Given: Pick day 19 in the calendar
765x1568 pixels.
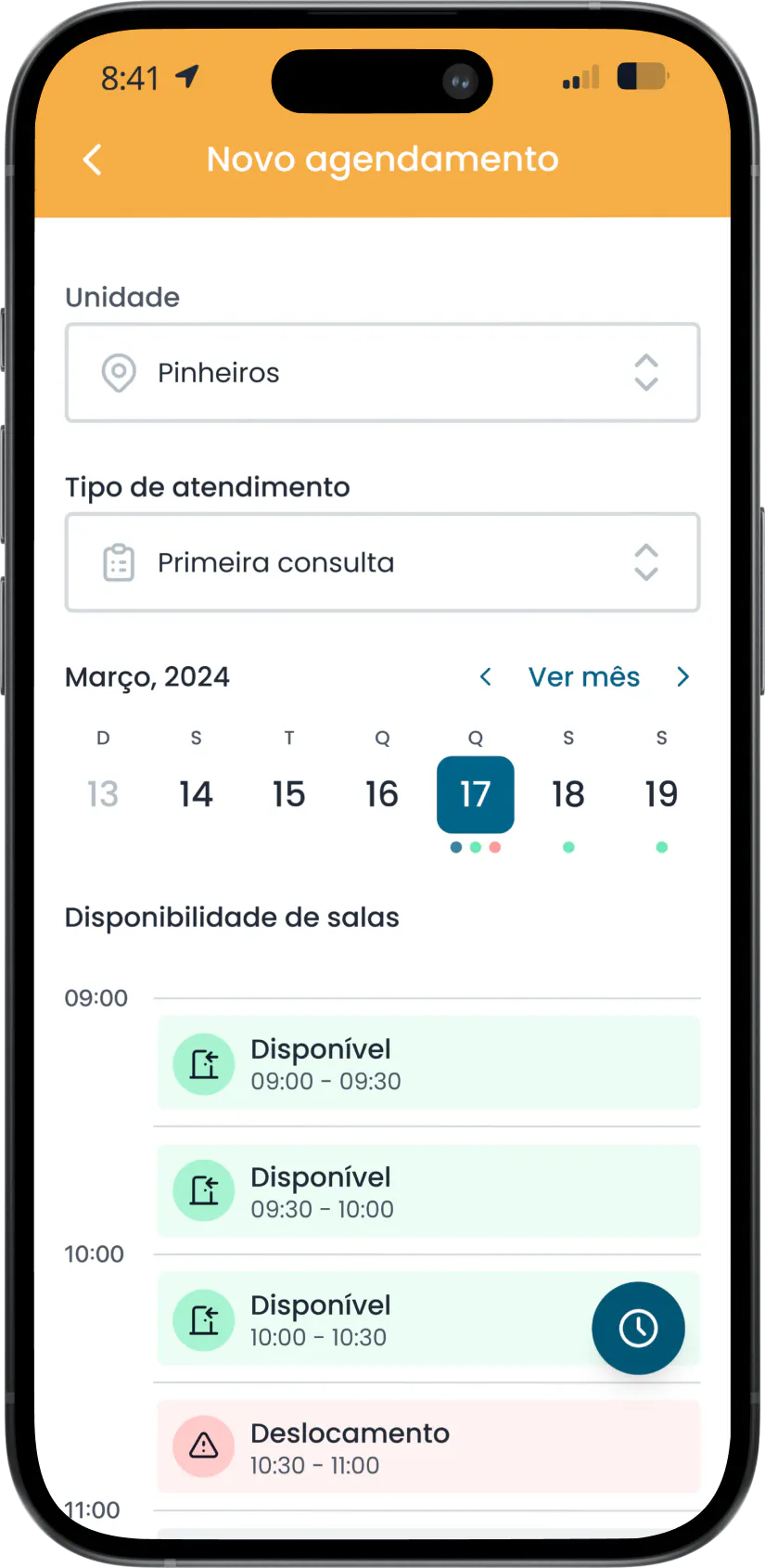Looking at the screenshot, I should (661, 794).
